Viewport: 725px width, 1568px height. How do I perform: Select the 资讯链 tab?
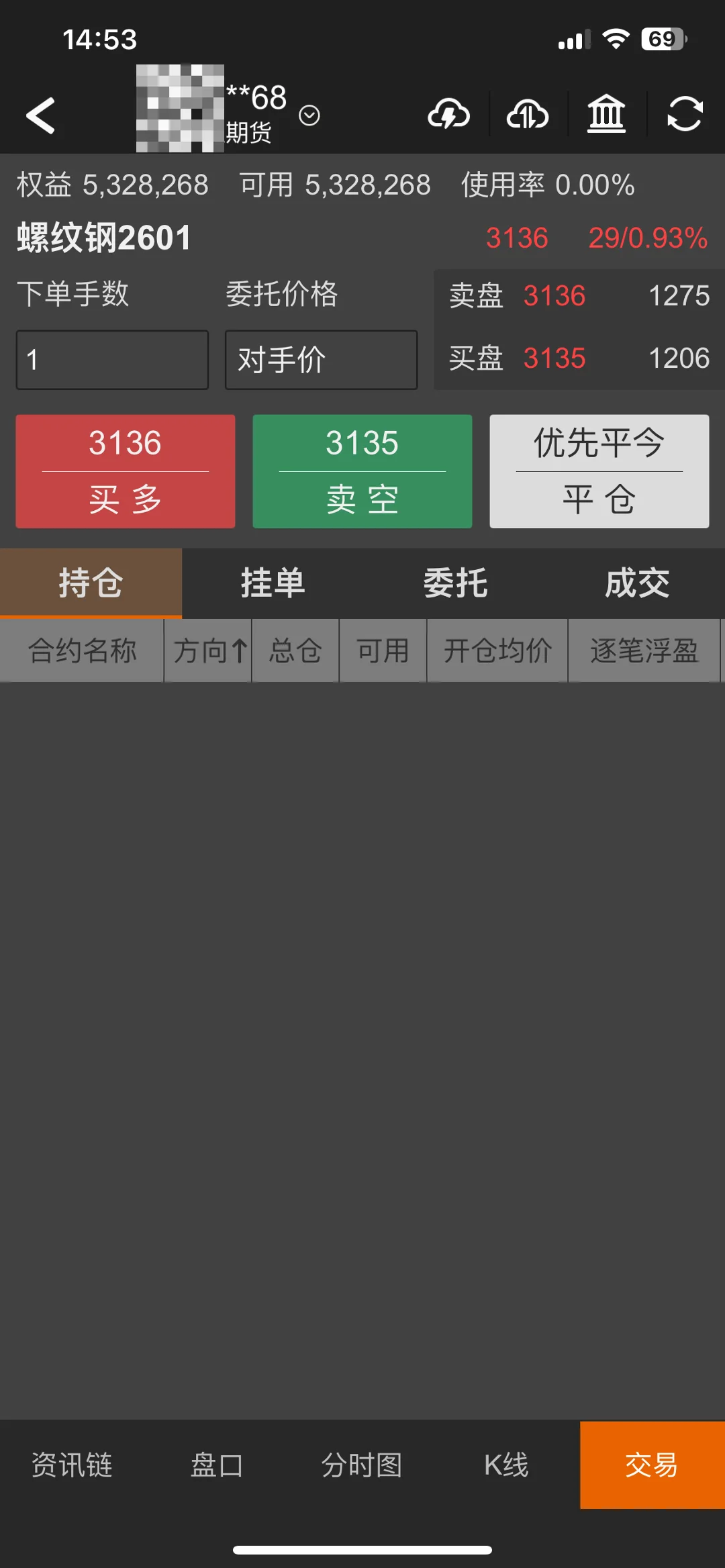(x=71, y=1467)
